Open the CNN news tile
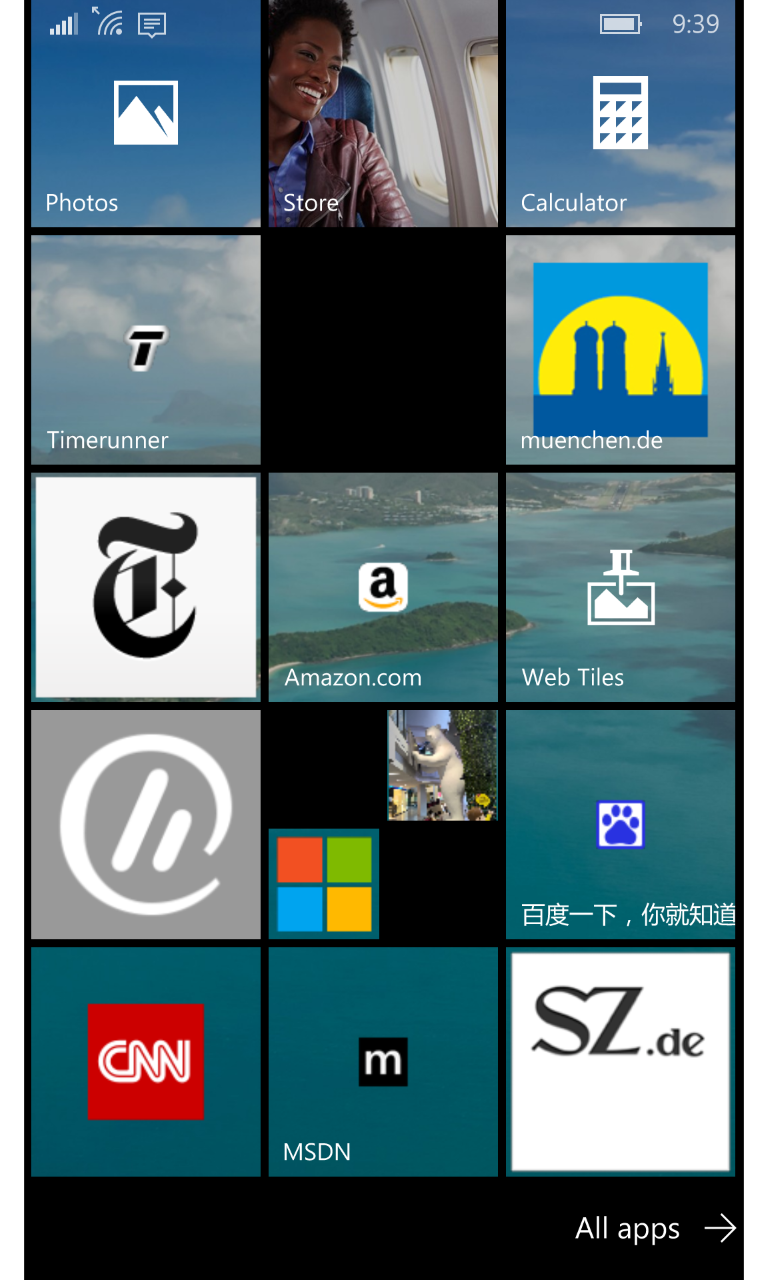 tap(145, 1061)
